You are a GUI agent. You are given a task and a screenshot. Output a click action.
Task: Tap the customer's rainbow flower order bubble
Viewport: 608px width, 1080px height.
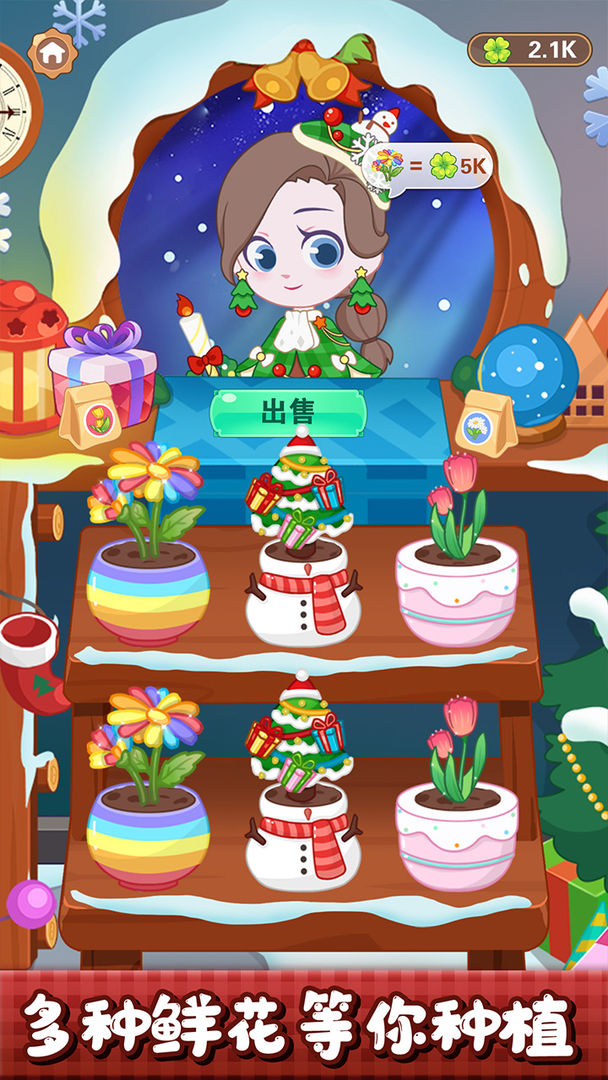point(431,166)
